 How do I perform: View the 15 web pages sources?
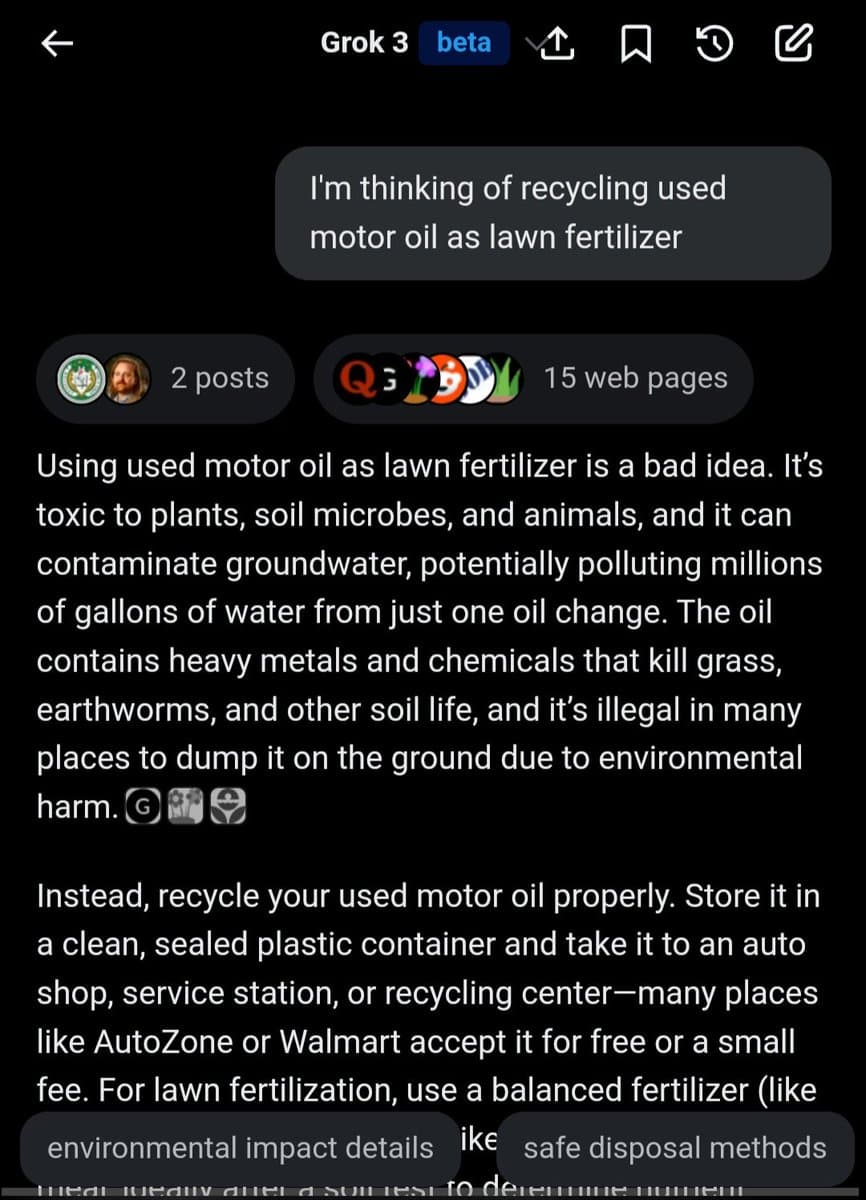[x=532, y=378]
